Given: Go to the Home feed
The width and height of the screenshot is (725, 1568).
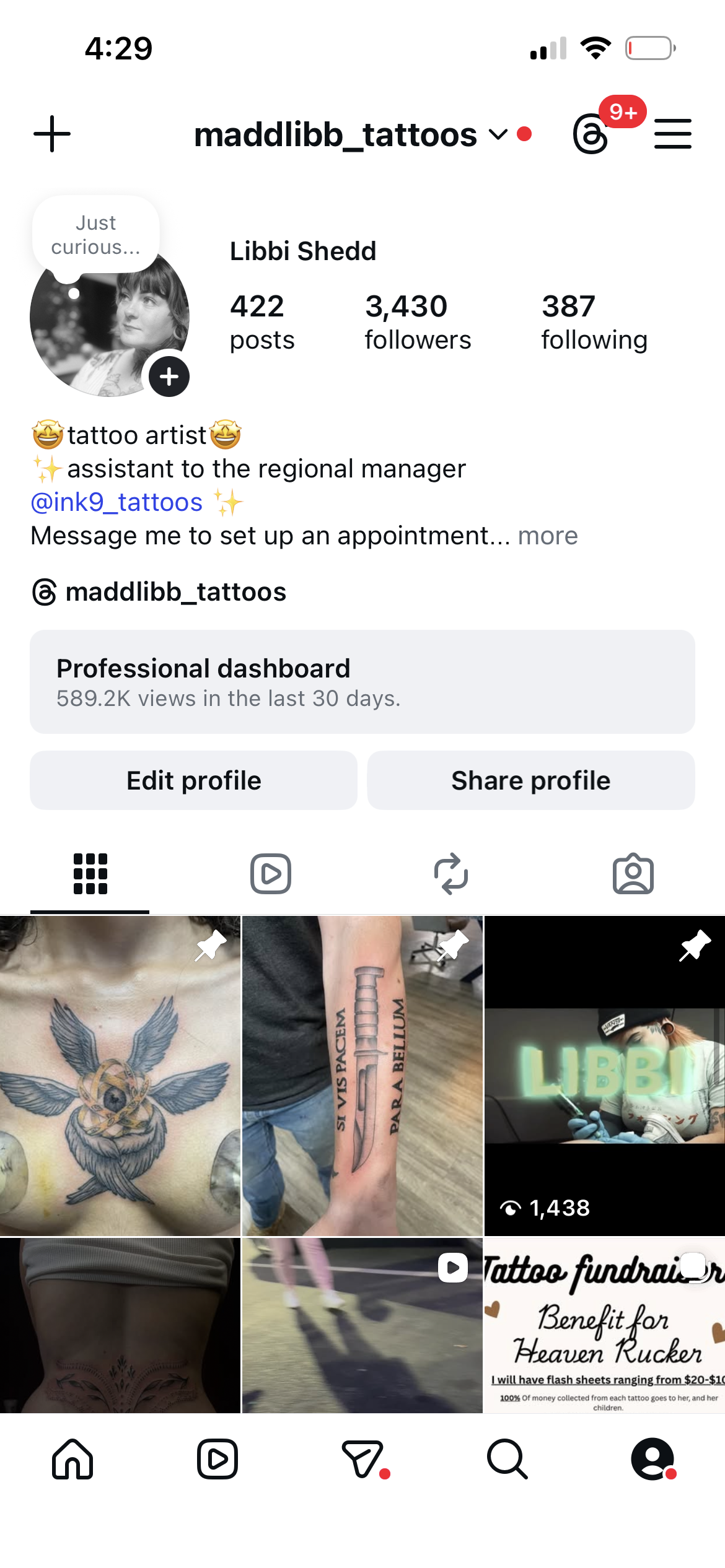Looking at the screenshot, I should tap(72, 1459).
